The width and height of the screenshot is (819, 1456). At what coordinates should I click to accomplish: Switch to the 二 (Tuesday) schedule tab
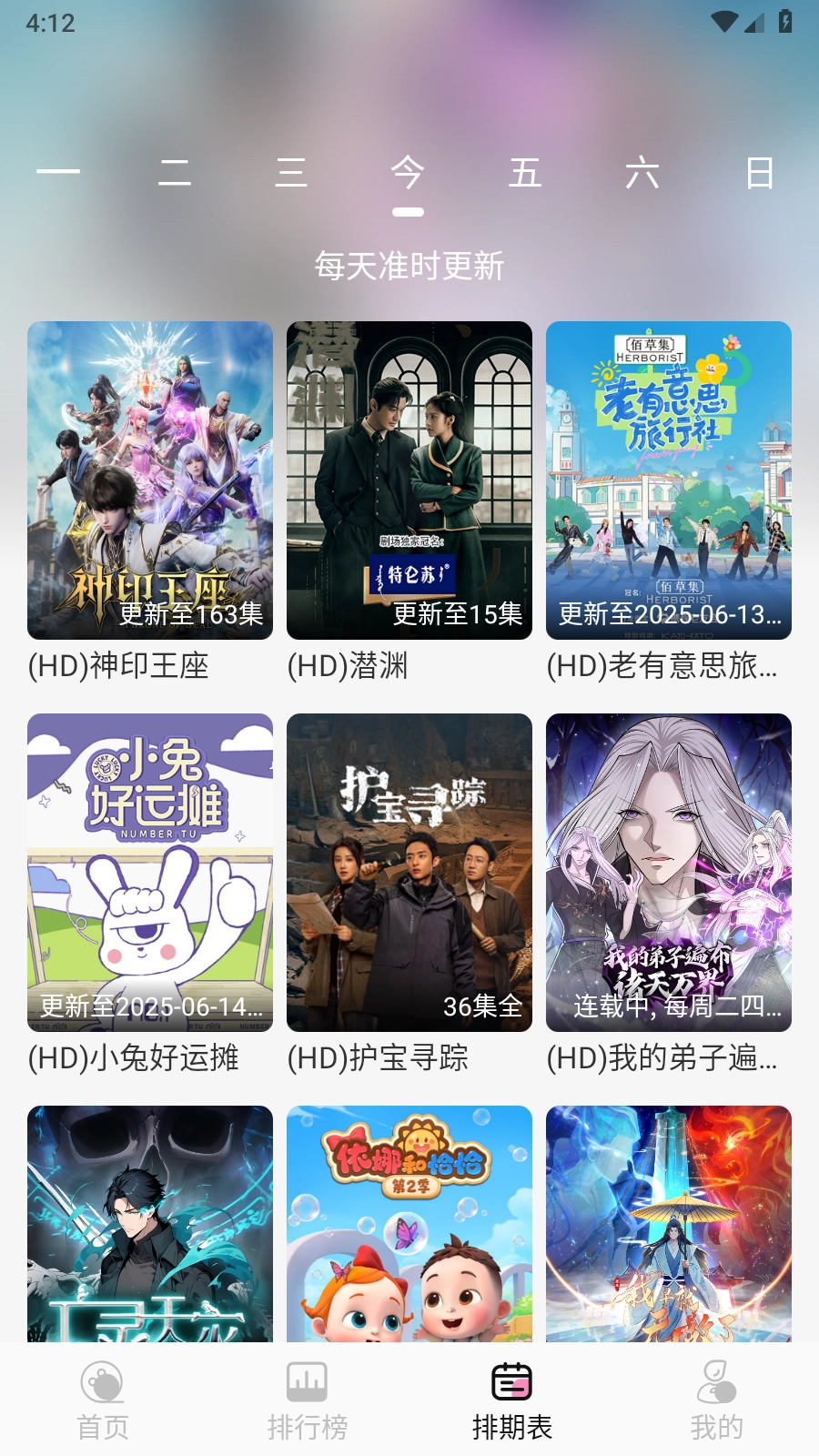point(175,172)
